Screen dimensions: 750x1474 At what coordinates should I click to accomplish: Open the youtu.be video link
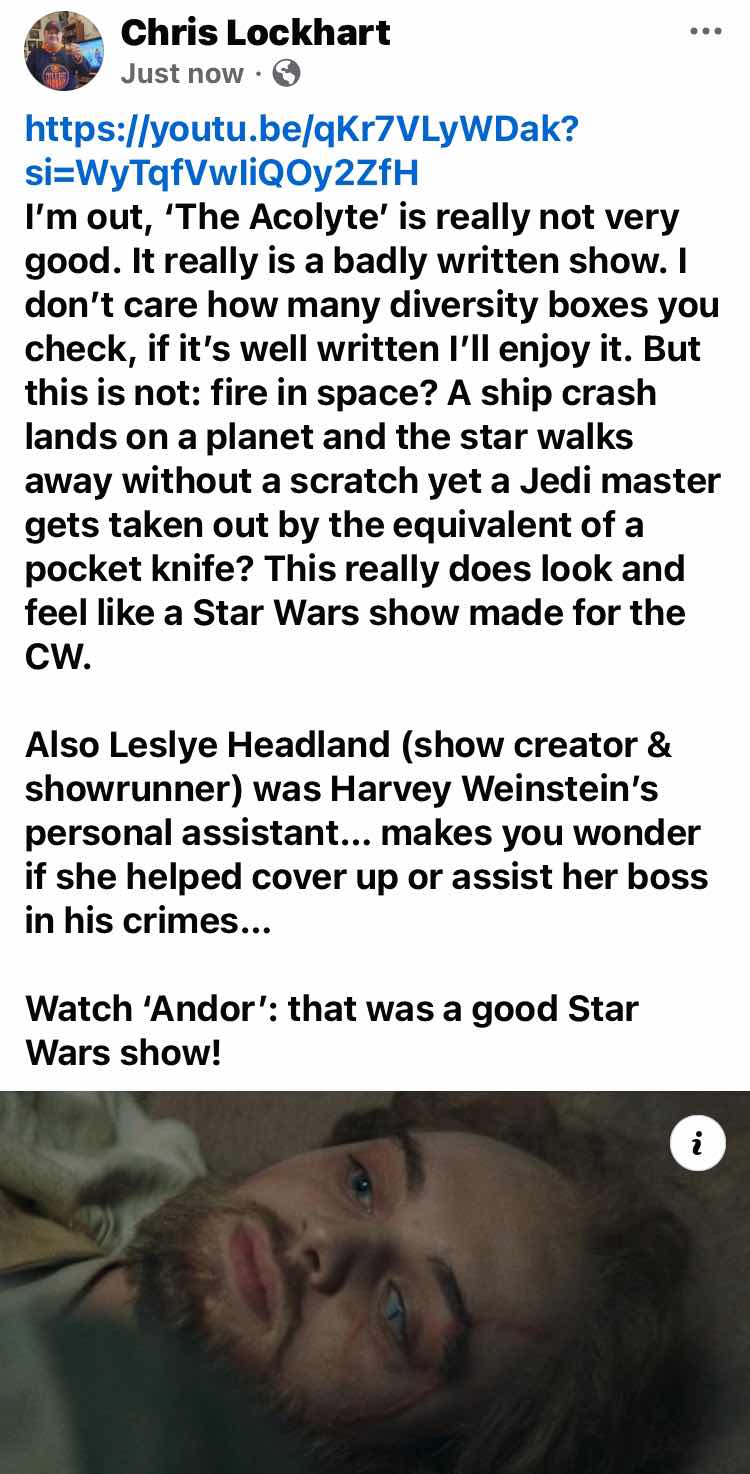tap(300, 151)
